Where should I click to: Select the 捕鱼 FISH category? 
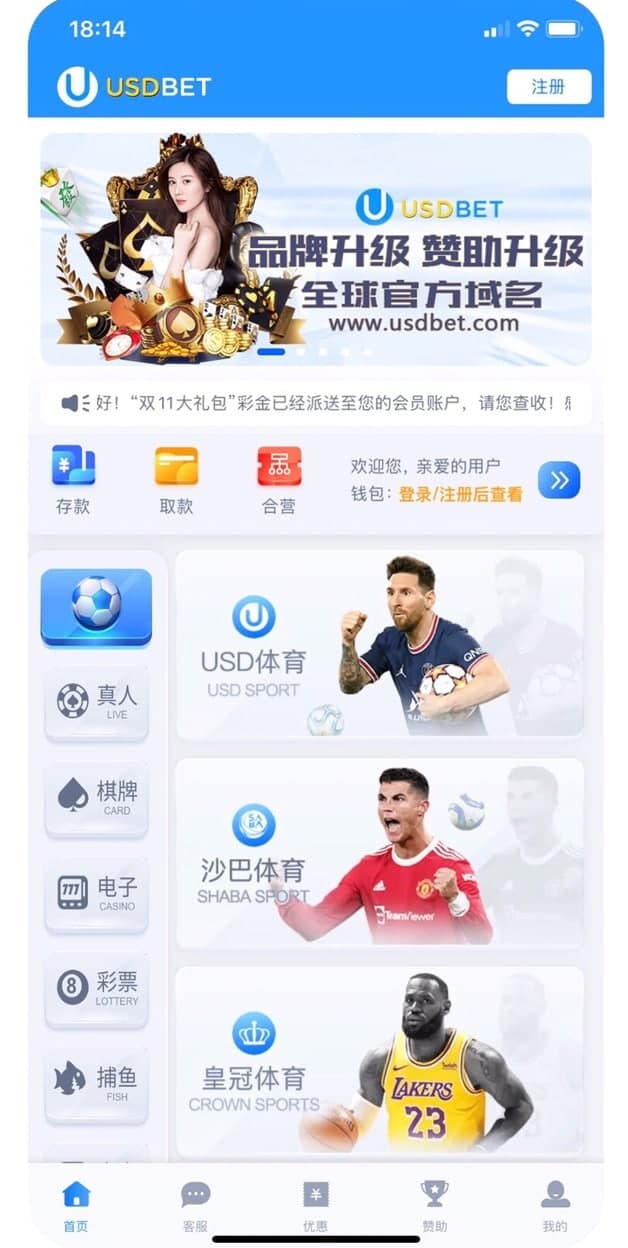96,1084
